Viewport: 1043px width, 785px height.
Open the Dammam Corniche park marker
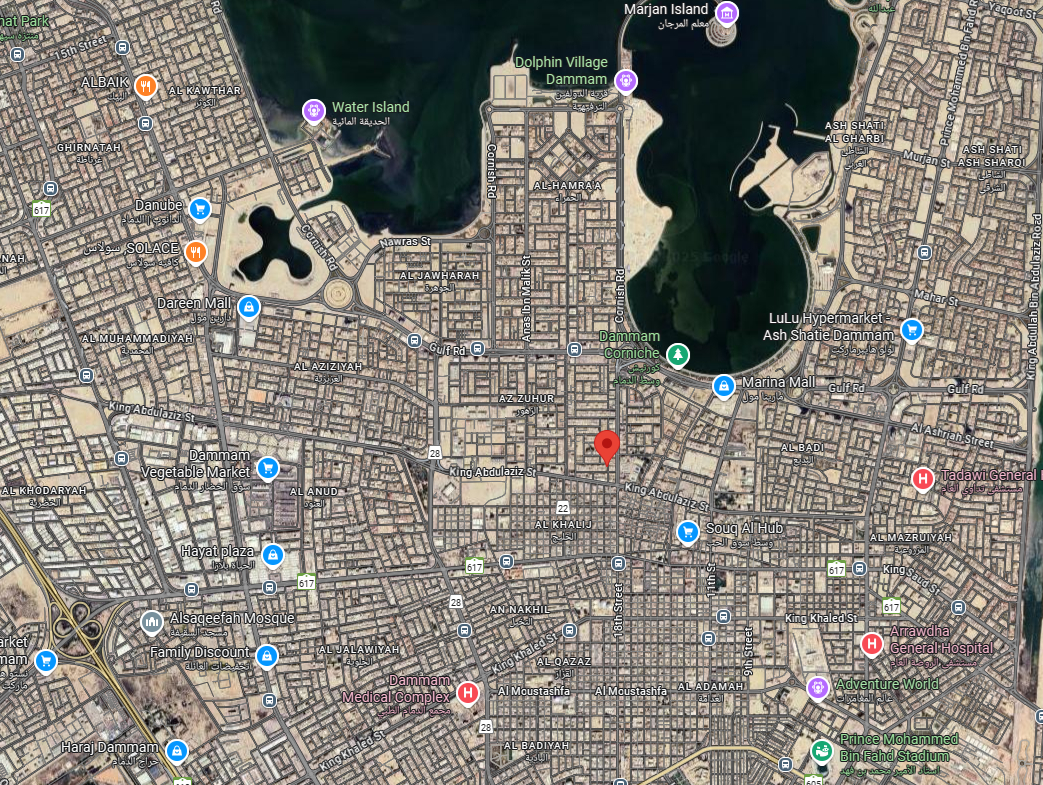pos(679,354)
